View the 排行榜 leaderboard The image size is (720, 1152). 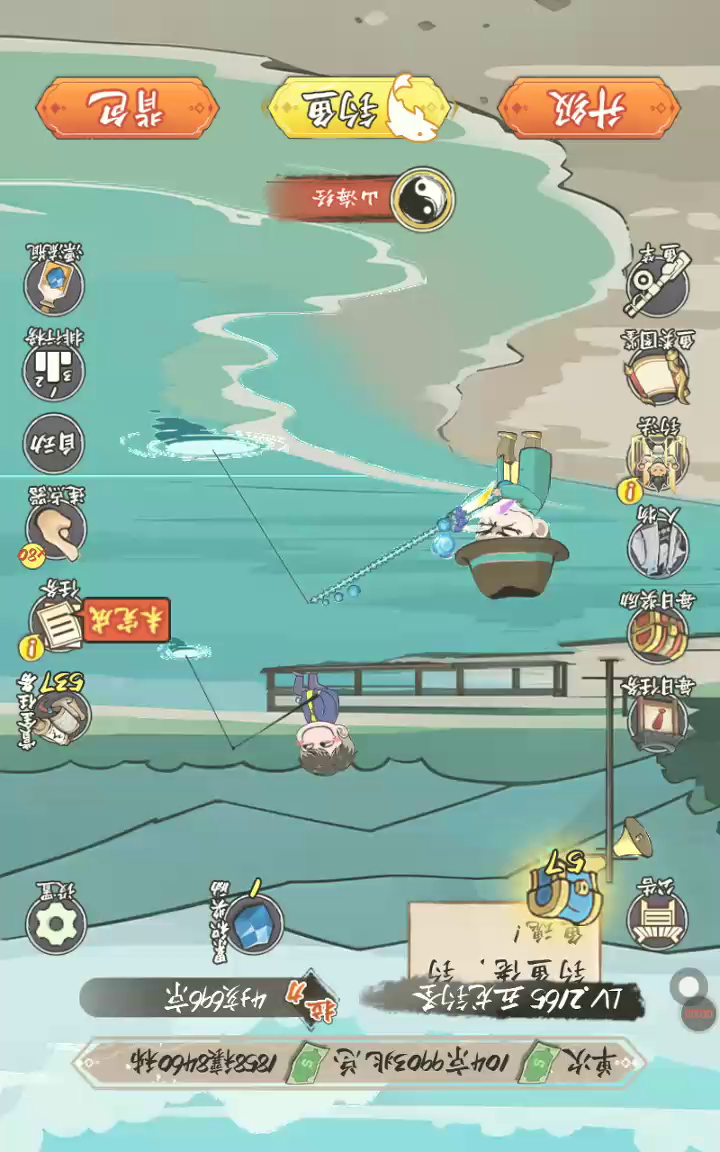click(x=54, y=368)
